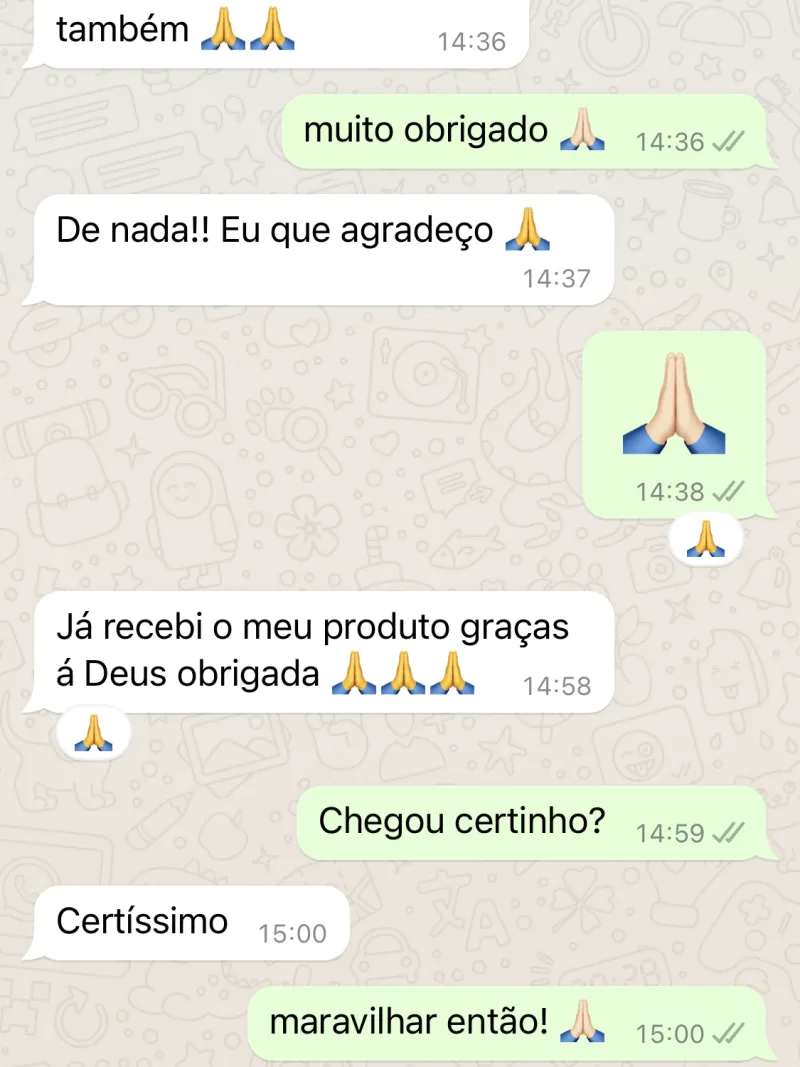This screenshot has height=1067, width=800.
Task: Click the double checkmark beside "Chegou certinho?"
Action: (727, 833)
